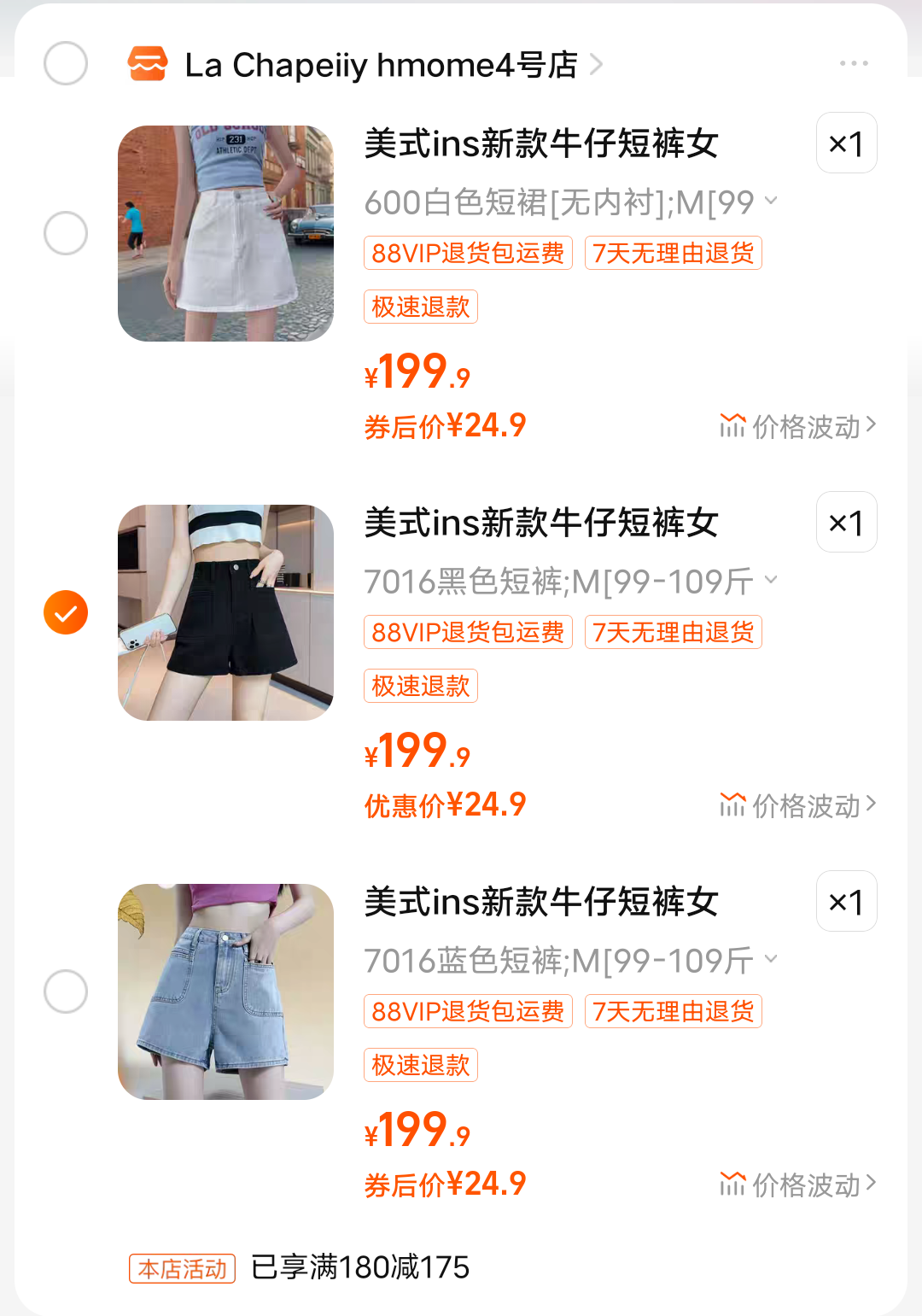
Task: Select the store-level checkbox
Action: (x=65, y=63)
